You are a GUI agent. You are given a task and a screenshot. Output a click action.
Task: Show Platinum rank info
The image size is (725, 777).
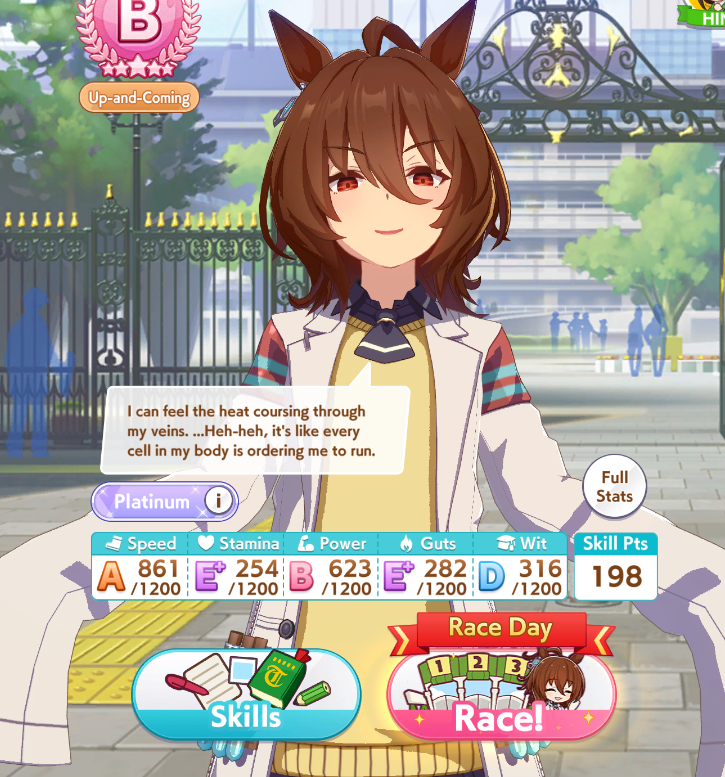point(218,501)
